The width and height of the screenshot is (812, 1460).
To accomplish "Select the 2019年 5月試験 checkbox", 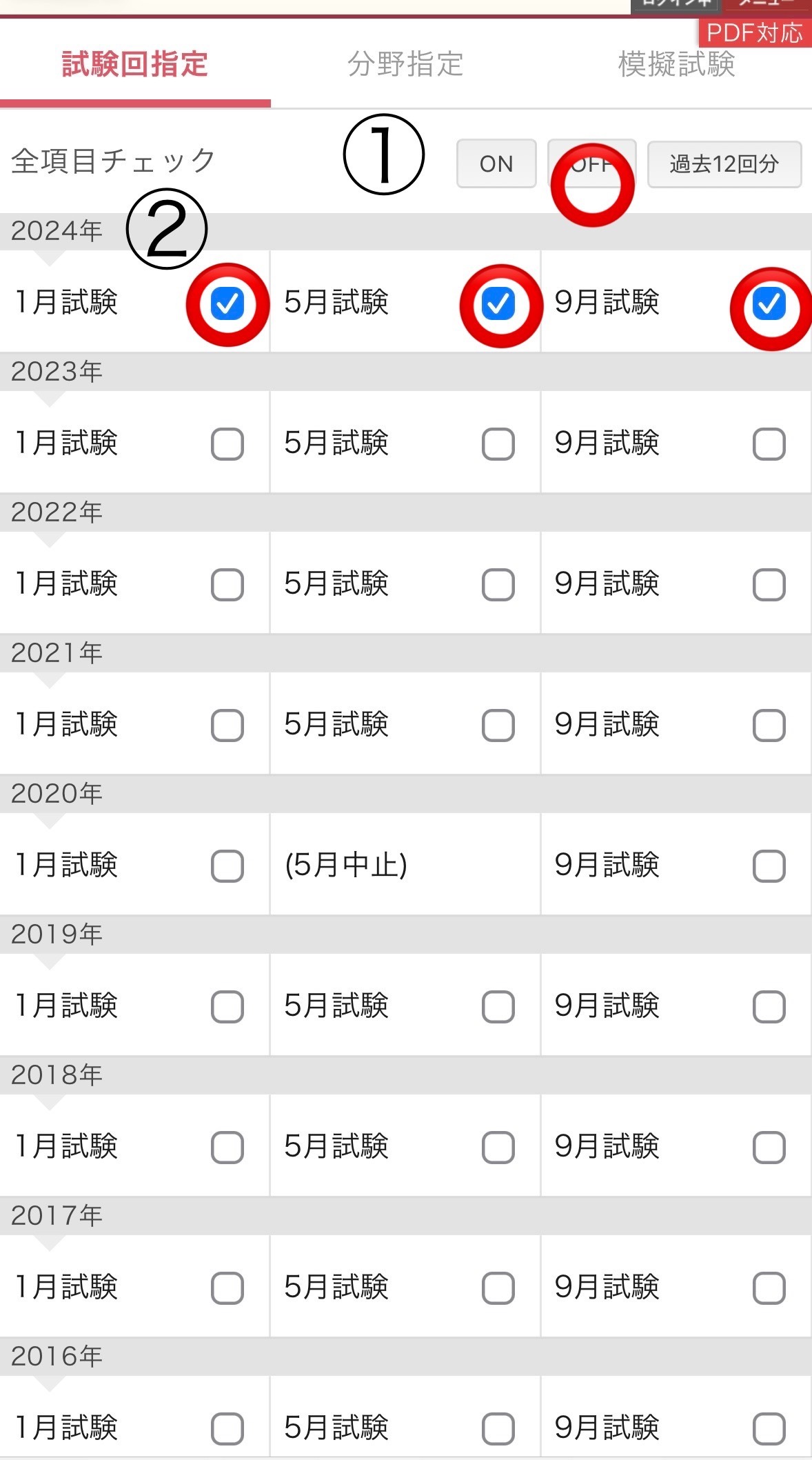I will pos(498,1007).
